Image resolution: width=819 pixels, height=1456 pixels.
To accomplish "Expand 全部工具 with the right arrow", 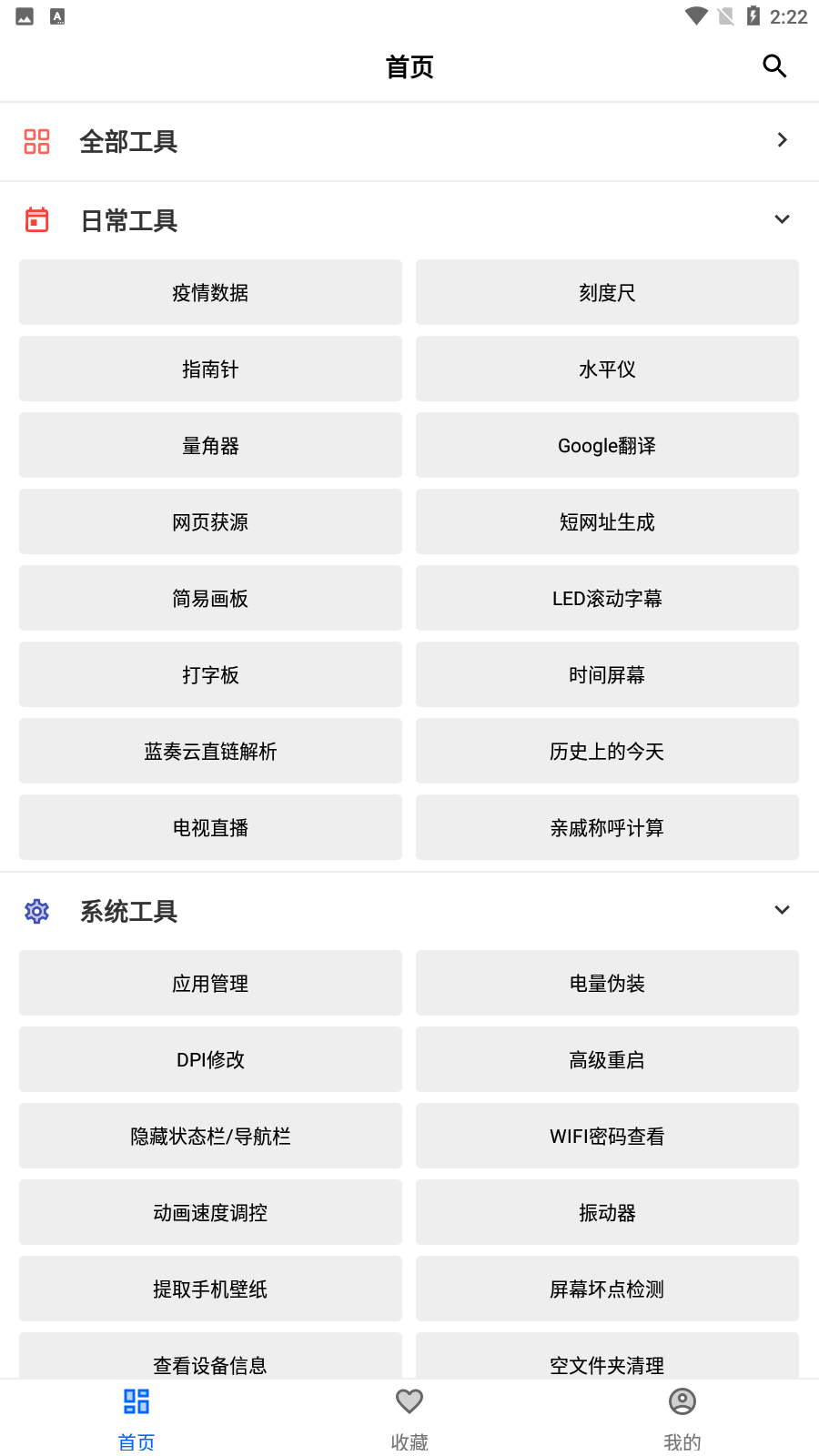I will pos(781,140).
